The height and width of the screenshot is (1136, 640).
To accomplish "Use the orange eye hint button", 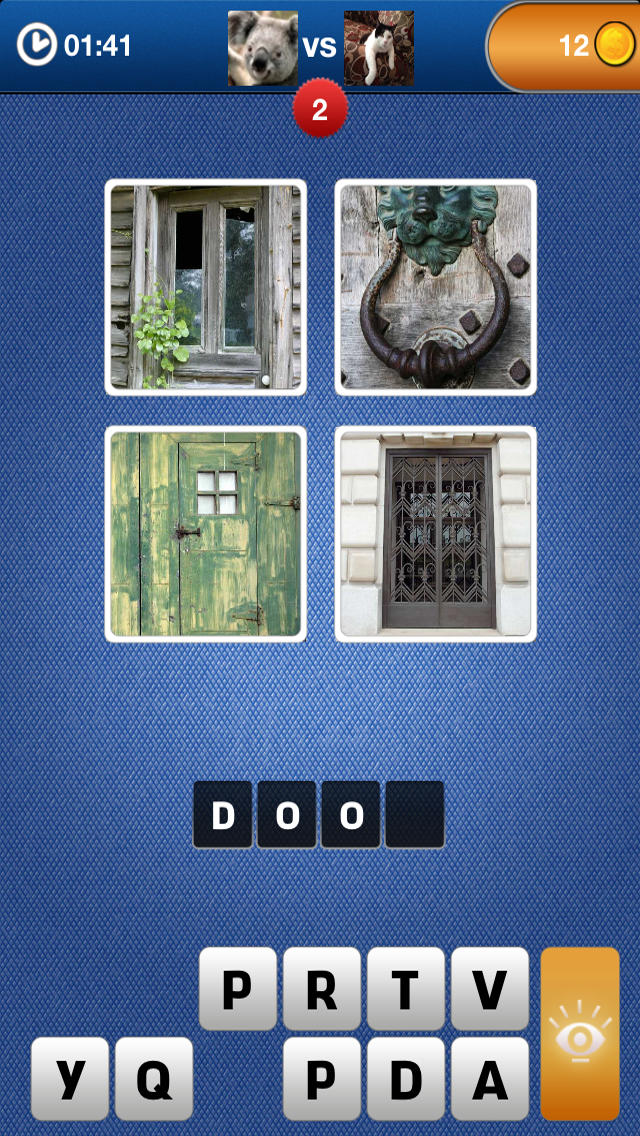I will pos(580,1033).
